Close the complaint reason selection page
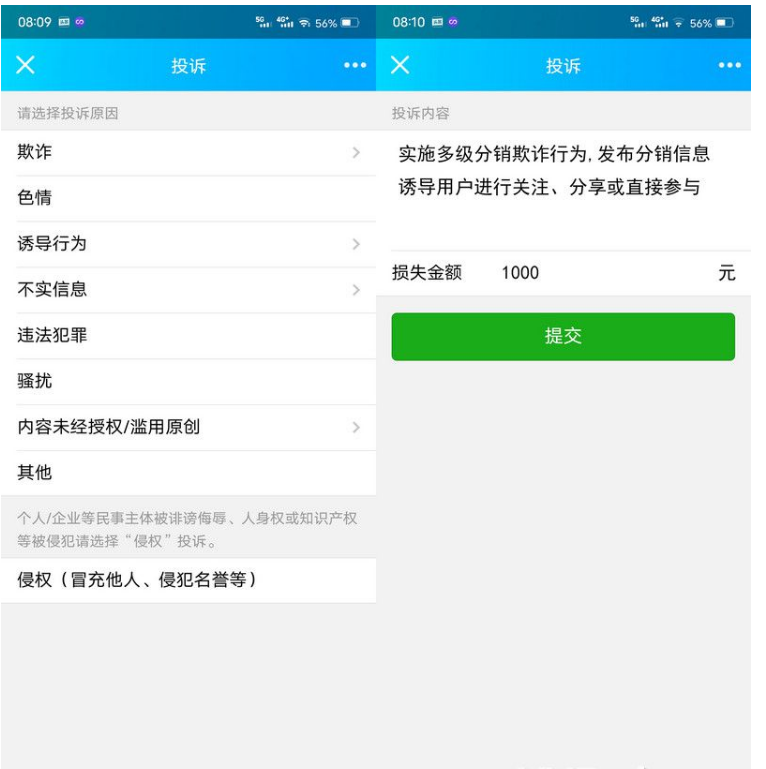This screenshot has height=769, width=766. click(x=26, y=65)
